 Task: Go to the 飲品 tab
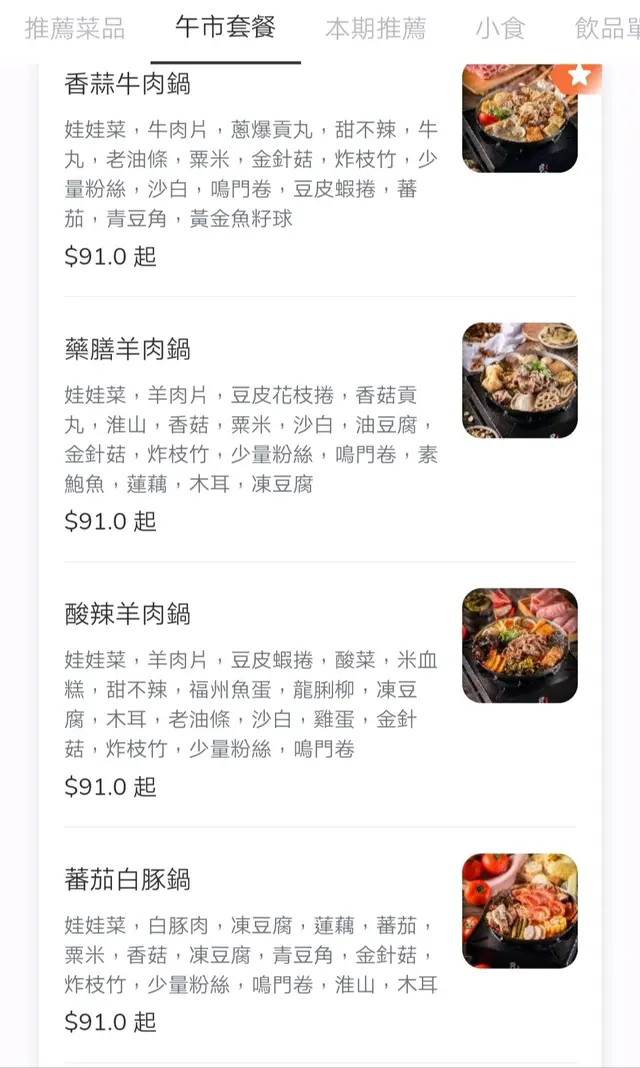coord(606,28)
